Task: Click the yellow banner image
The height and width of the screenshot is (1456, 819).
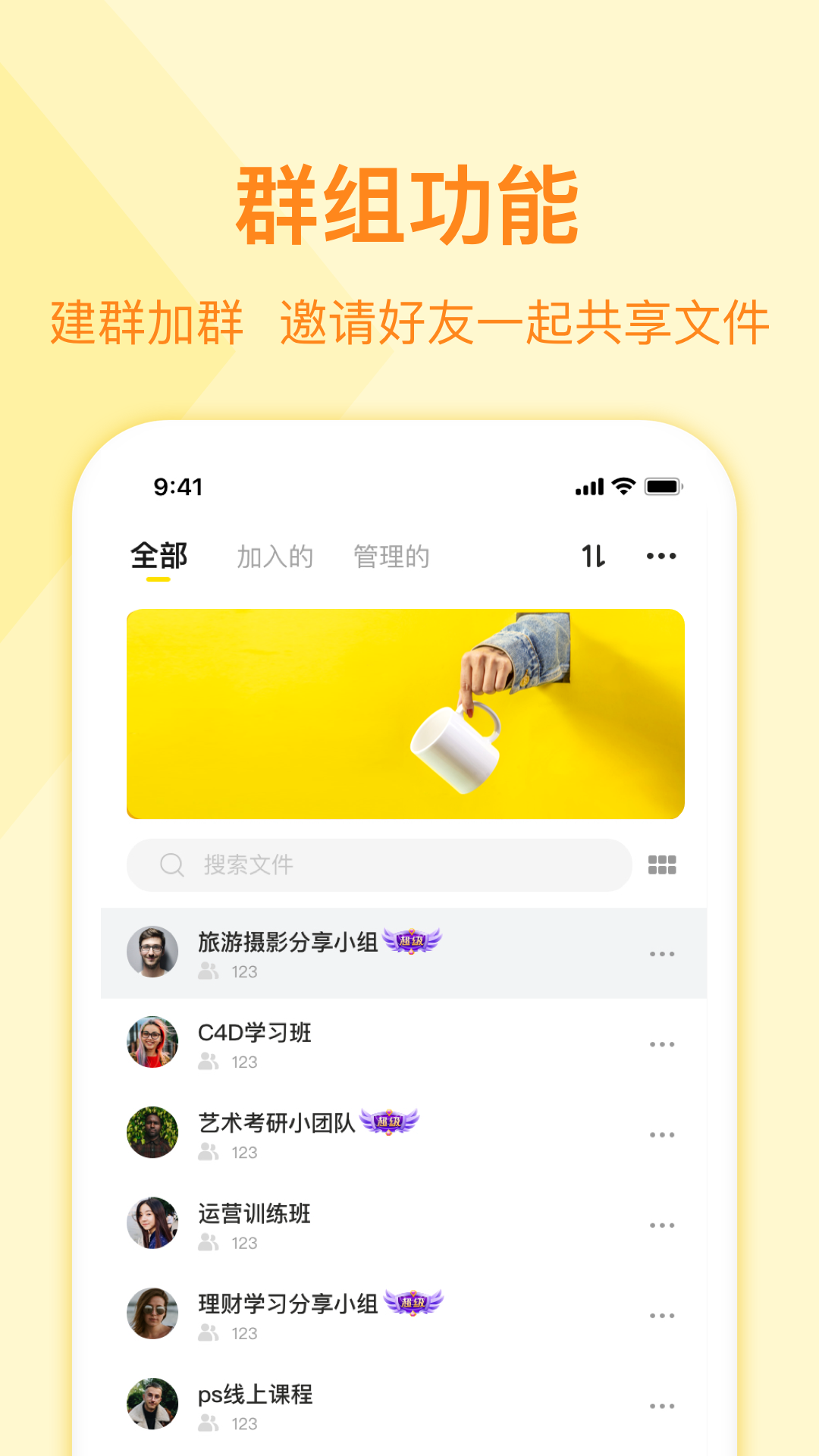Action: [x=406, y=713]
